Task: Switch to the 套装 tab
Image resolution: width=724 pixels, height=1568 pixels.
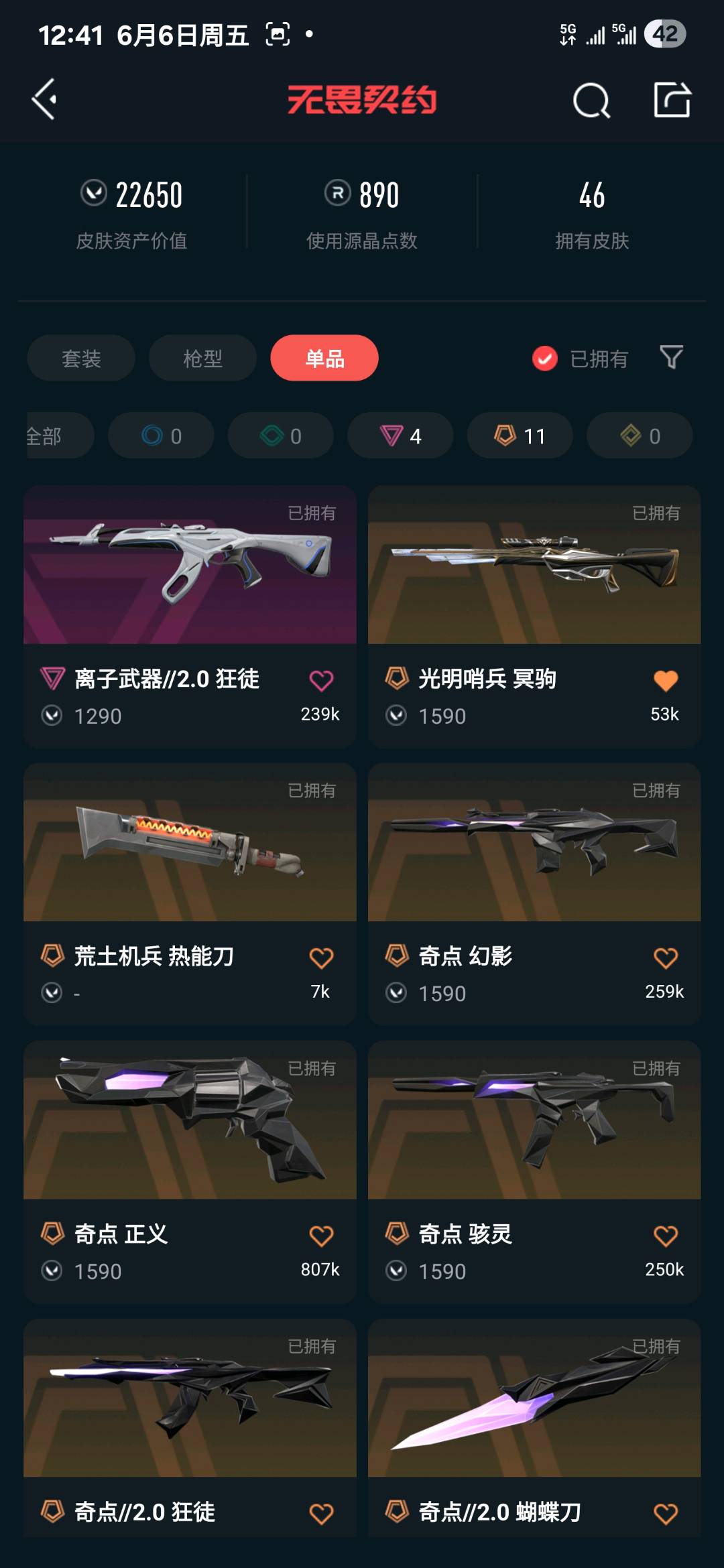Action: [81, 358]
